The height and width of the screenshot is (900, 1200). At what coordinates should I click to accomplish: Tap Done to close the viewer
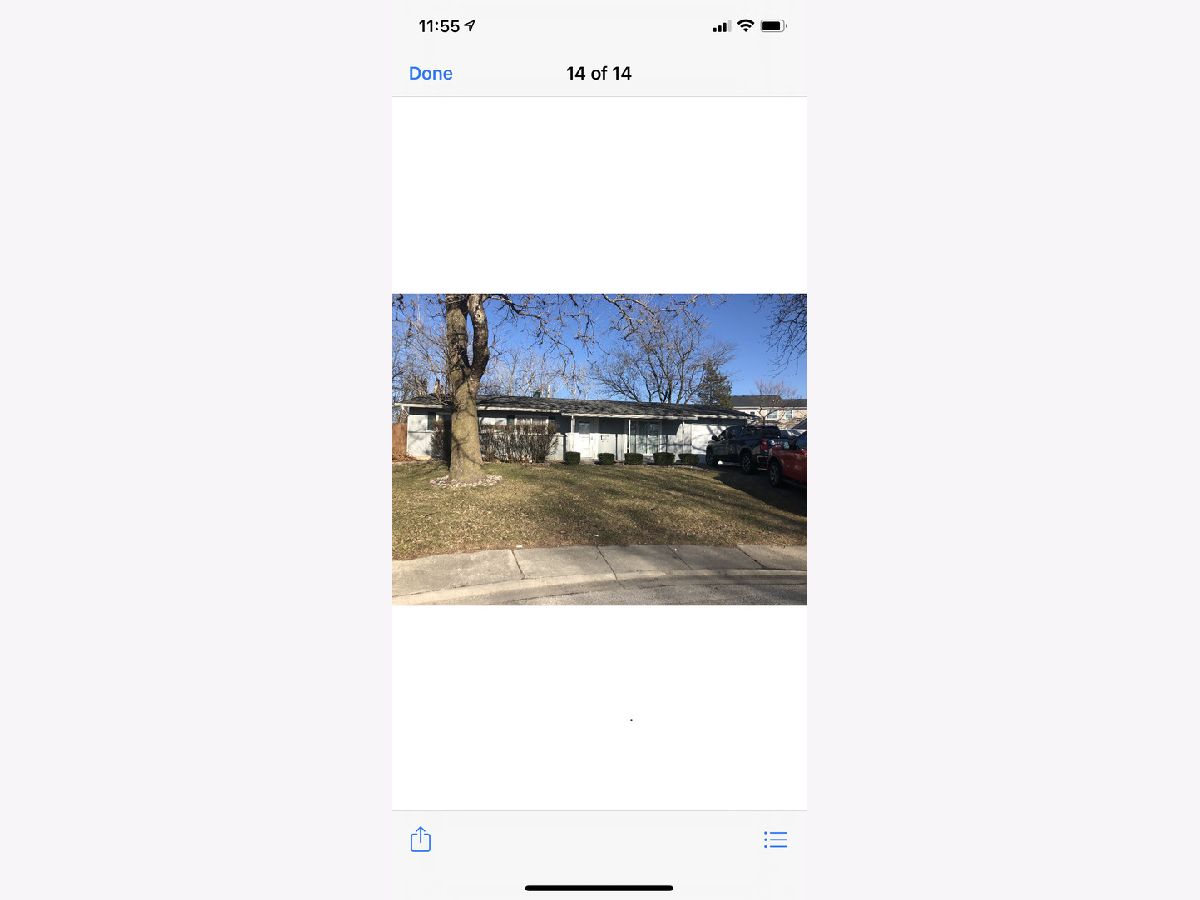click(431, 74)
